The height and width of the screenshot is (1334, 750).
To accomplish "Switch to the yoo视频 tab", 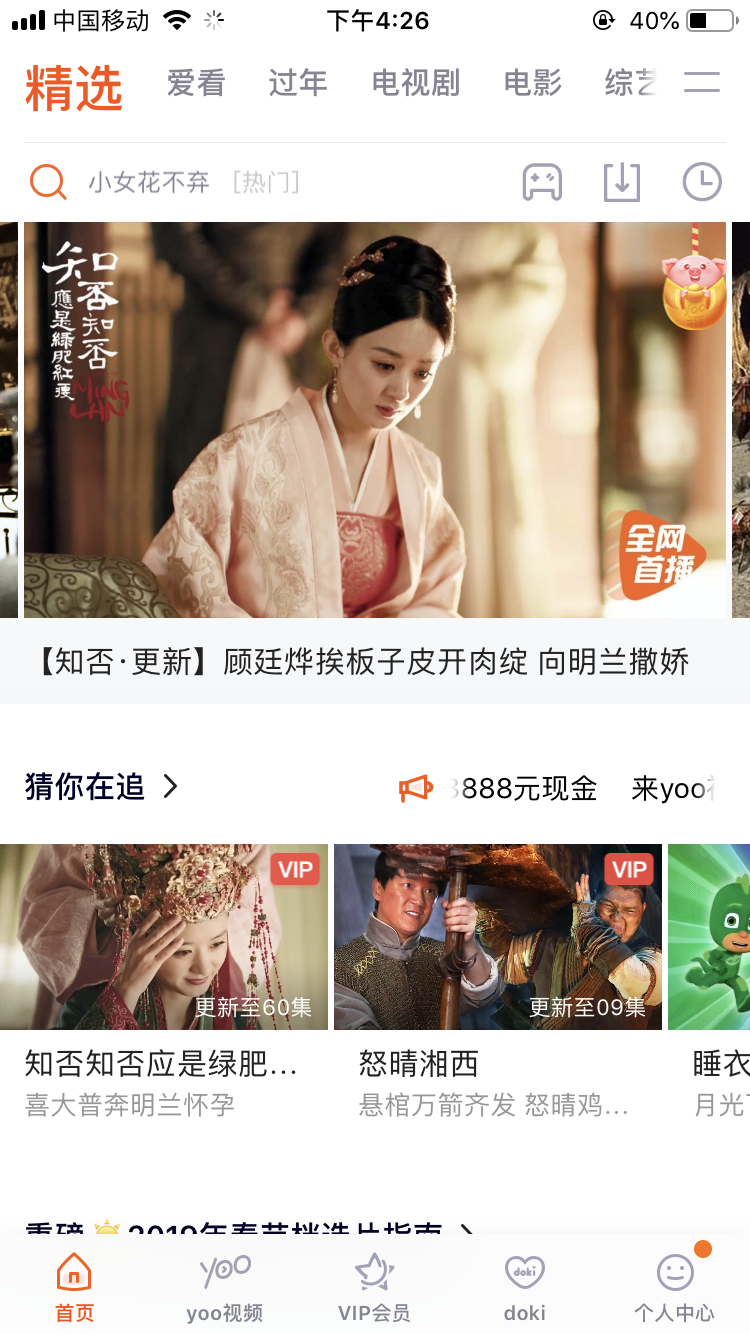I will tap(225, 1288).
